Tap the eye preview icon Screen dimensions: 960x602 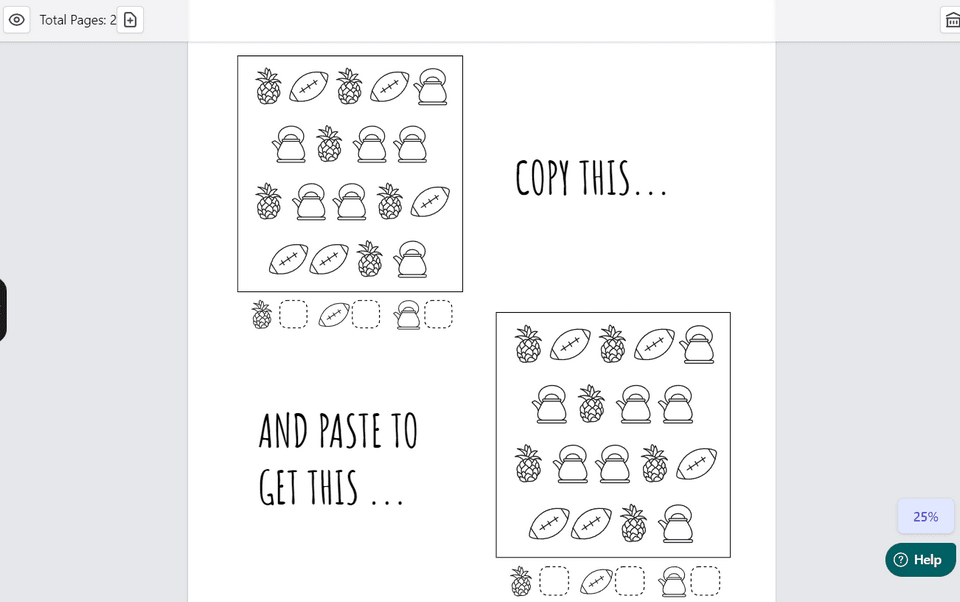pos(16,19)
